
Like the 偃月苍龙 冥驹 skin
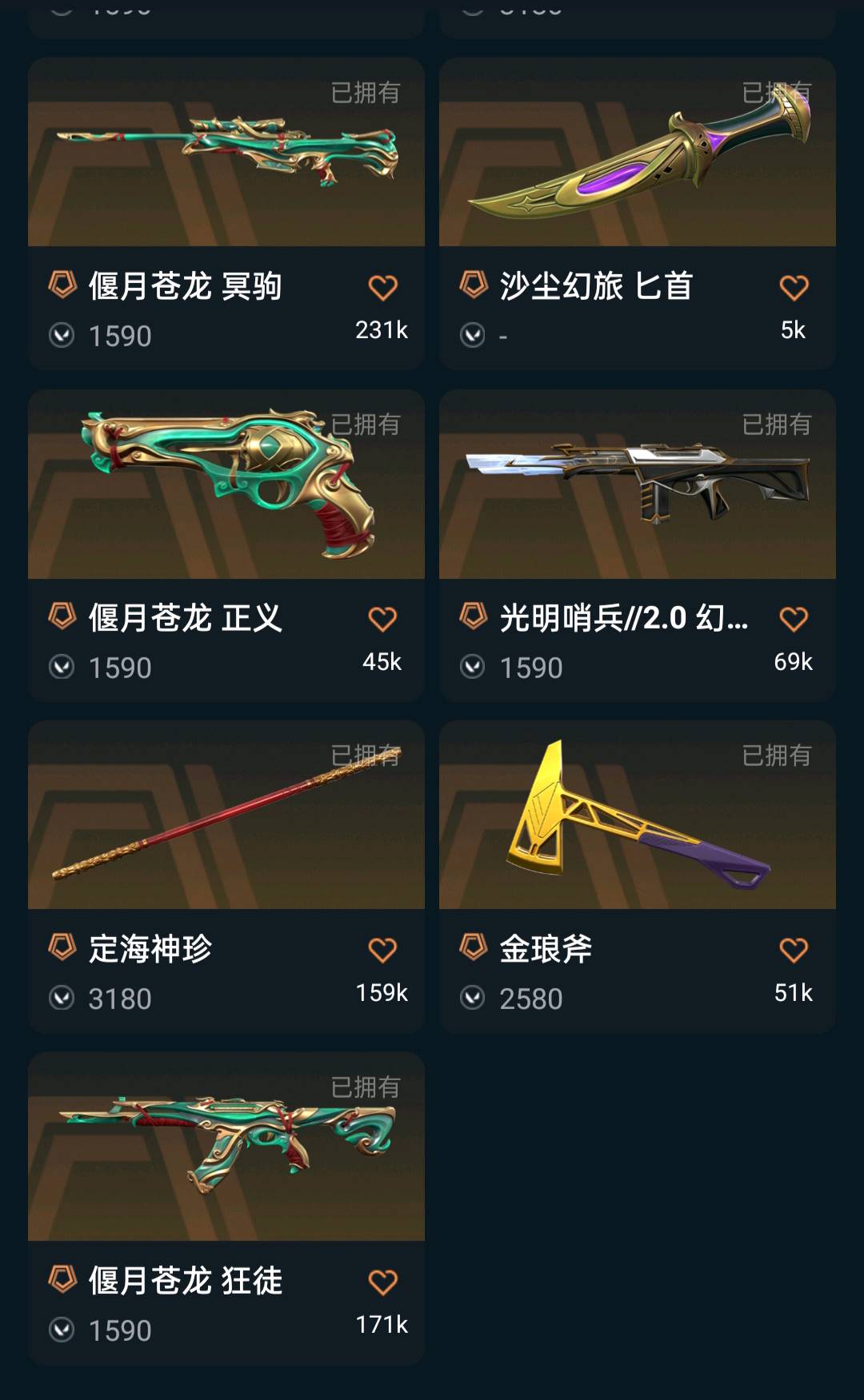point(382,288)
